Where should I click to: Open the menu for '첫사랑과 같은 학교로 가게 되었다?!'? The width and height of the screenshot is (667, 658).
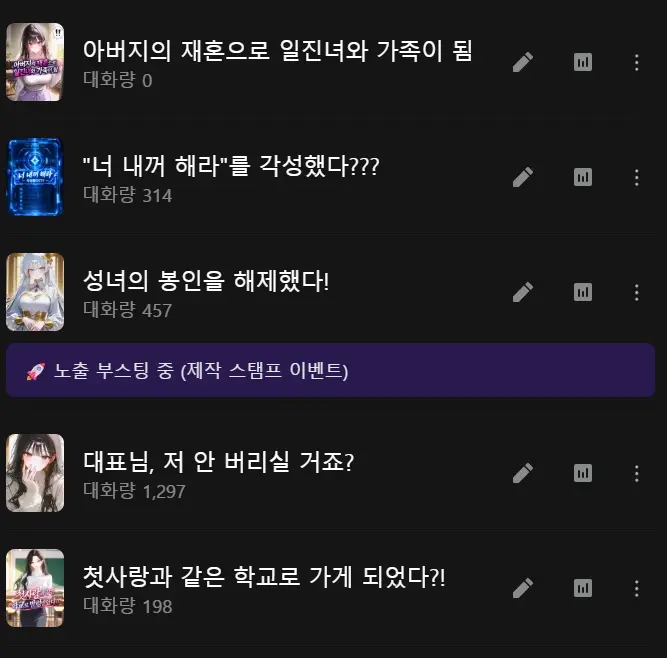pyautogui.click(x=636, y=589)
